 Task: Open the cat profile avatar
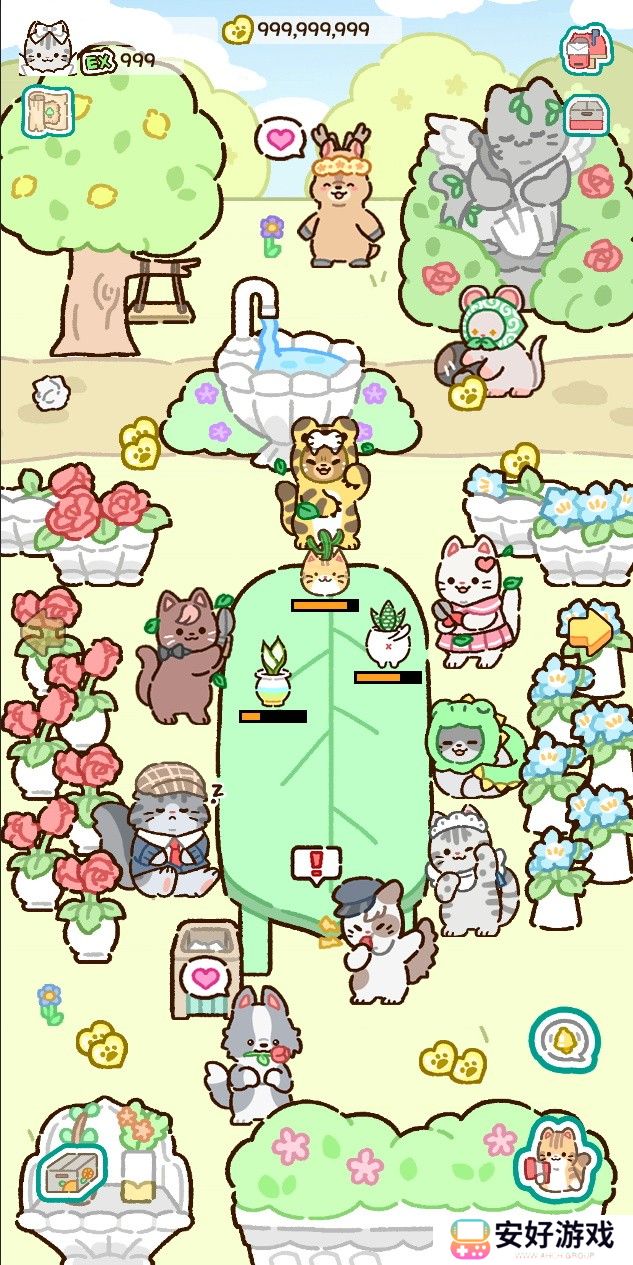point(44,50)
